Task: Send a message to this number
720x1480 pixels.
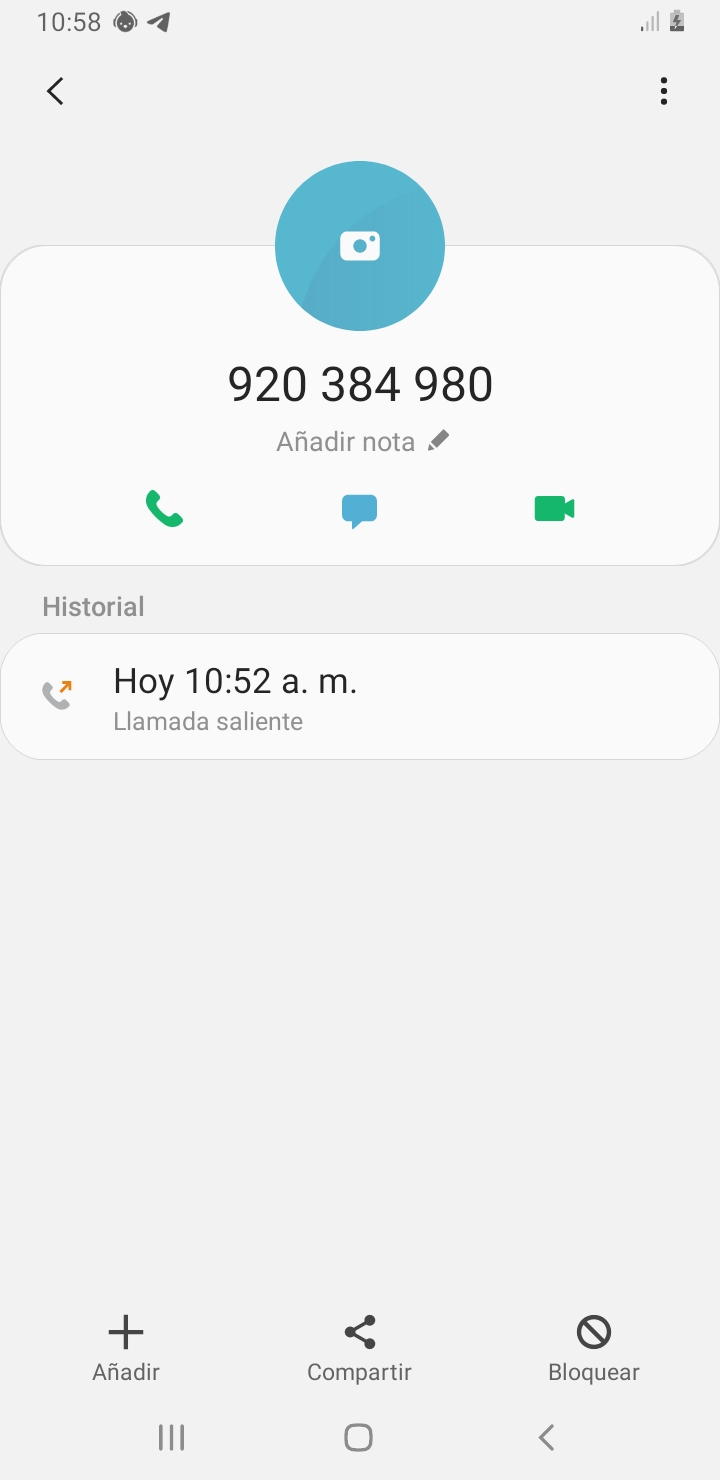Action: [359, 510]
